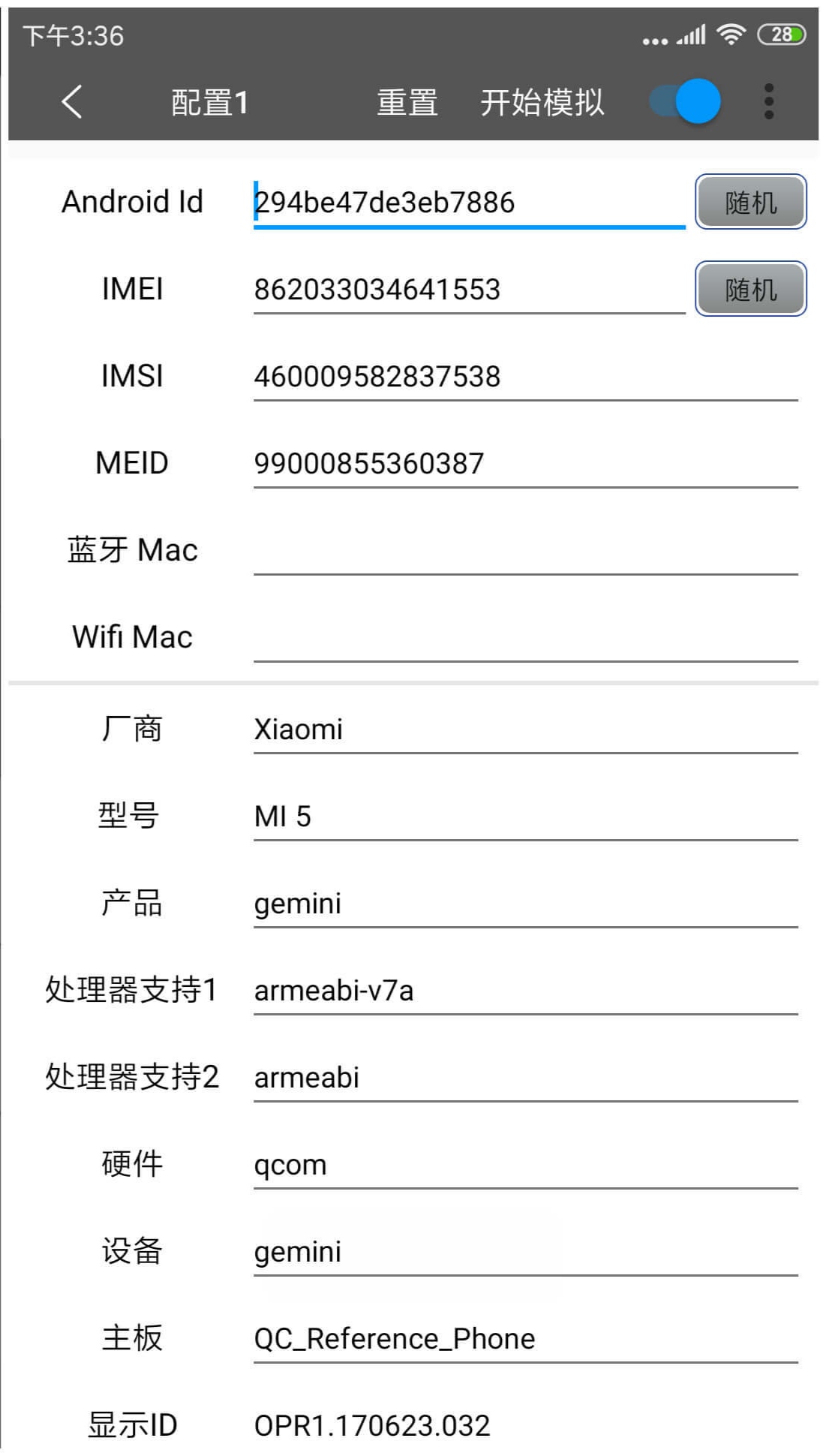Edit the 产品 field showing gemini

526,904
